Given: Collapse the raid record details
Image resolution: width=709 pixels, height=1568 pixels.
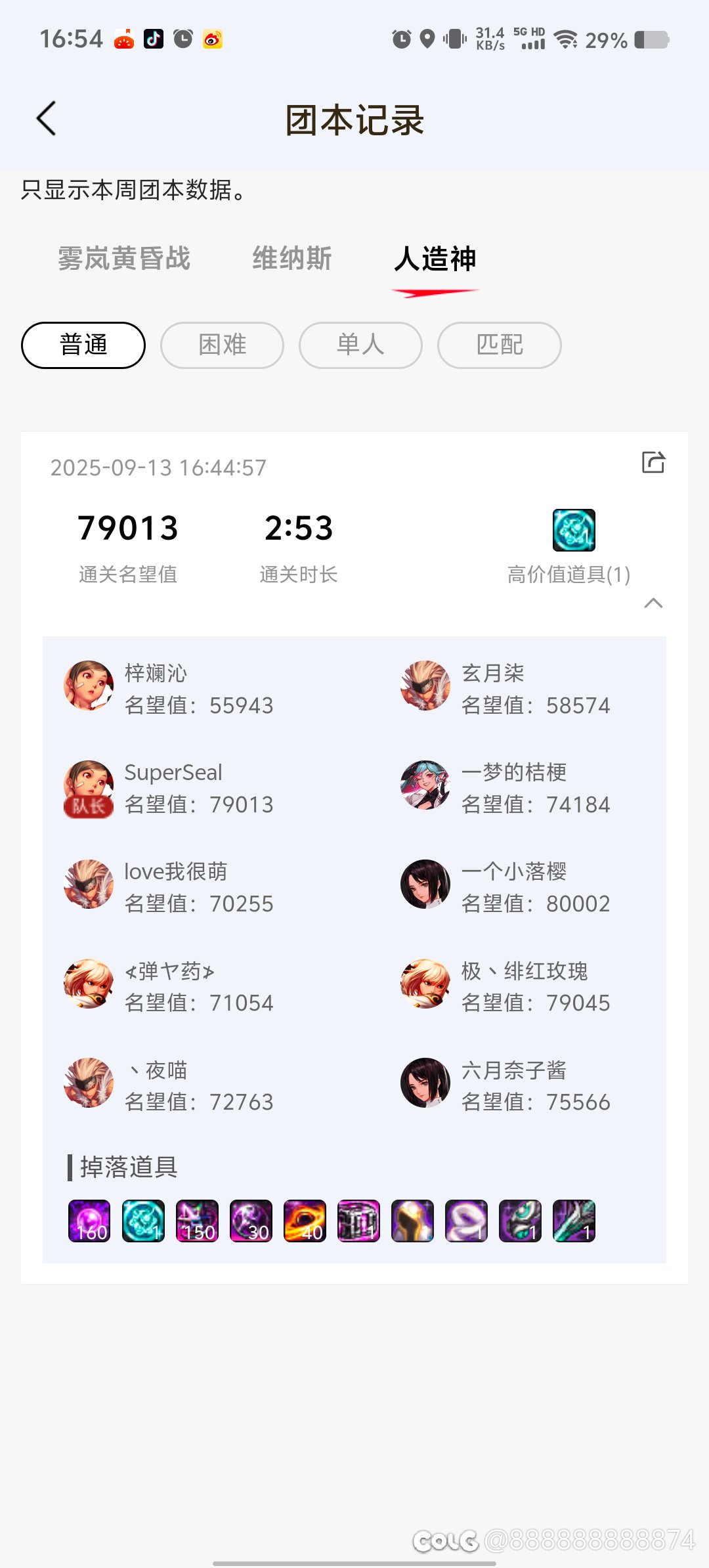Looking at the screenshot, I should tap(653, 603).
